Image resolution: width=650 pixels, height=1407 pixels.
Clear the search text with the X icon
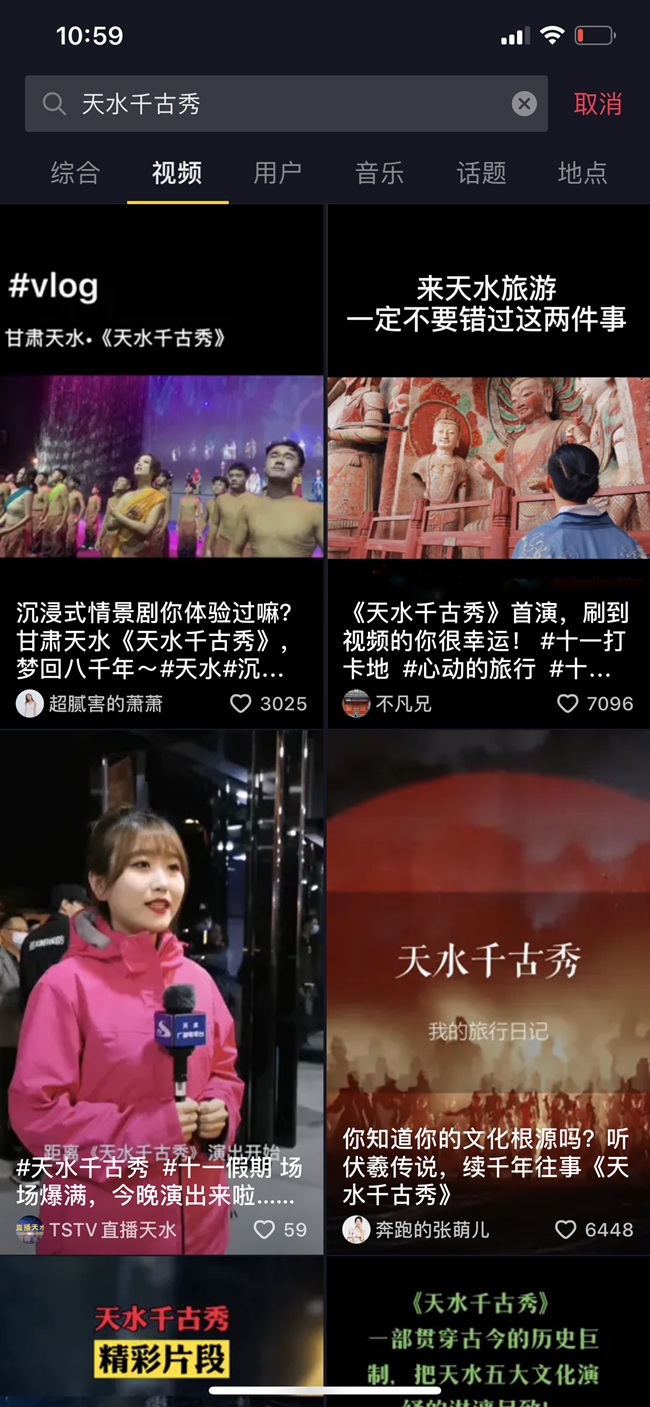pos(524,104)
